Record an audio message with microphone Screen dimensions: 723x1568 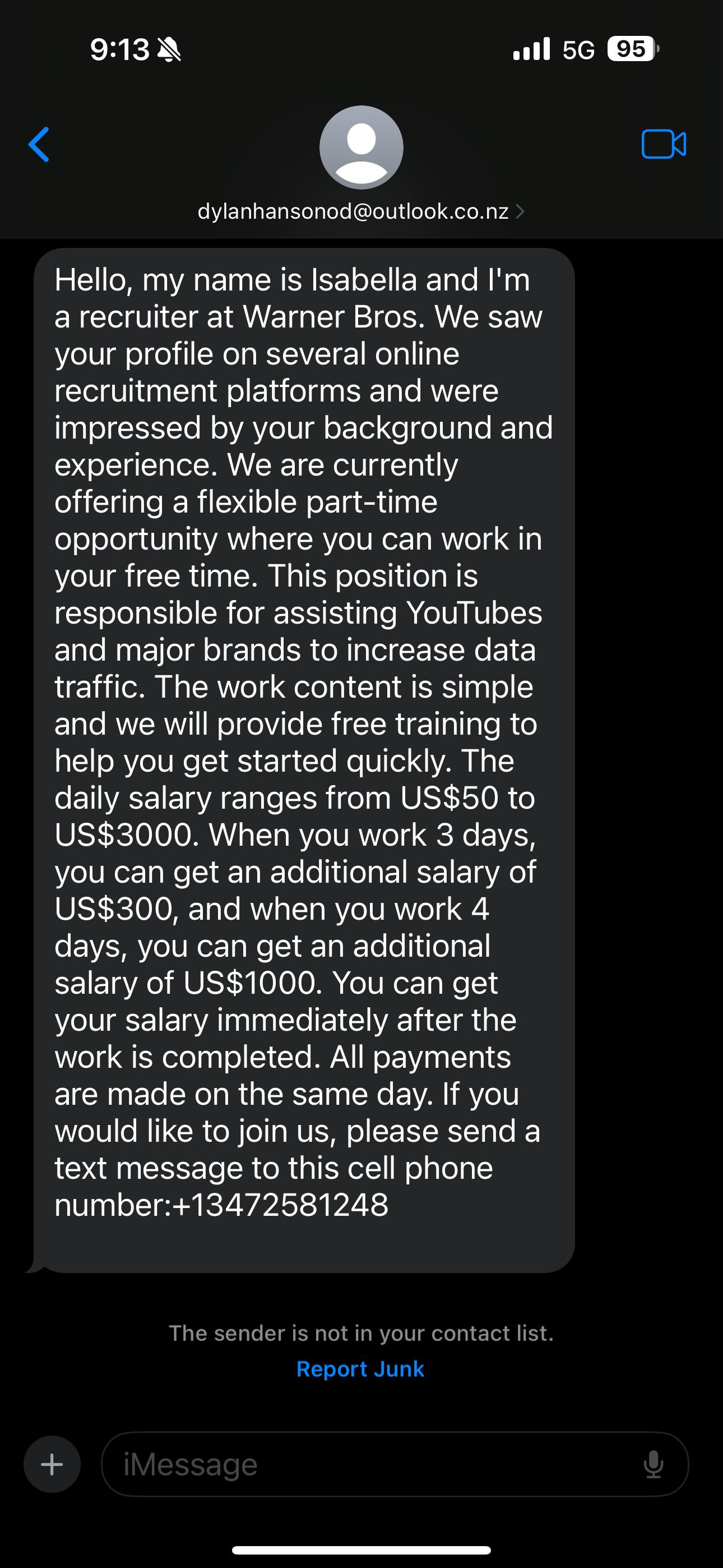point(653,1464)
